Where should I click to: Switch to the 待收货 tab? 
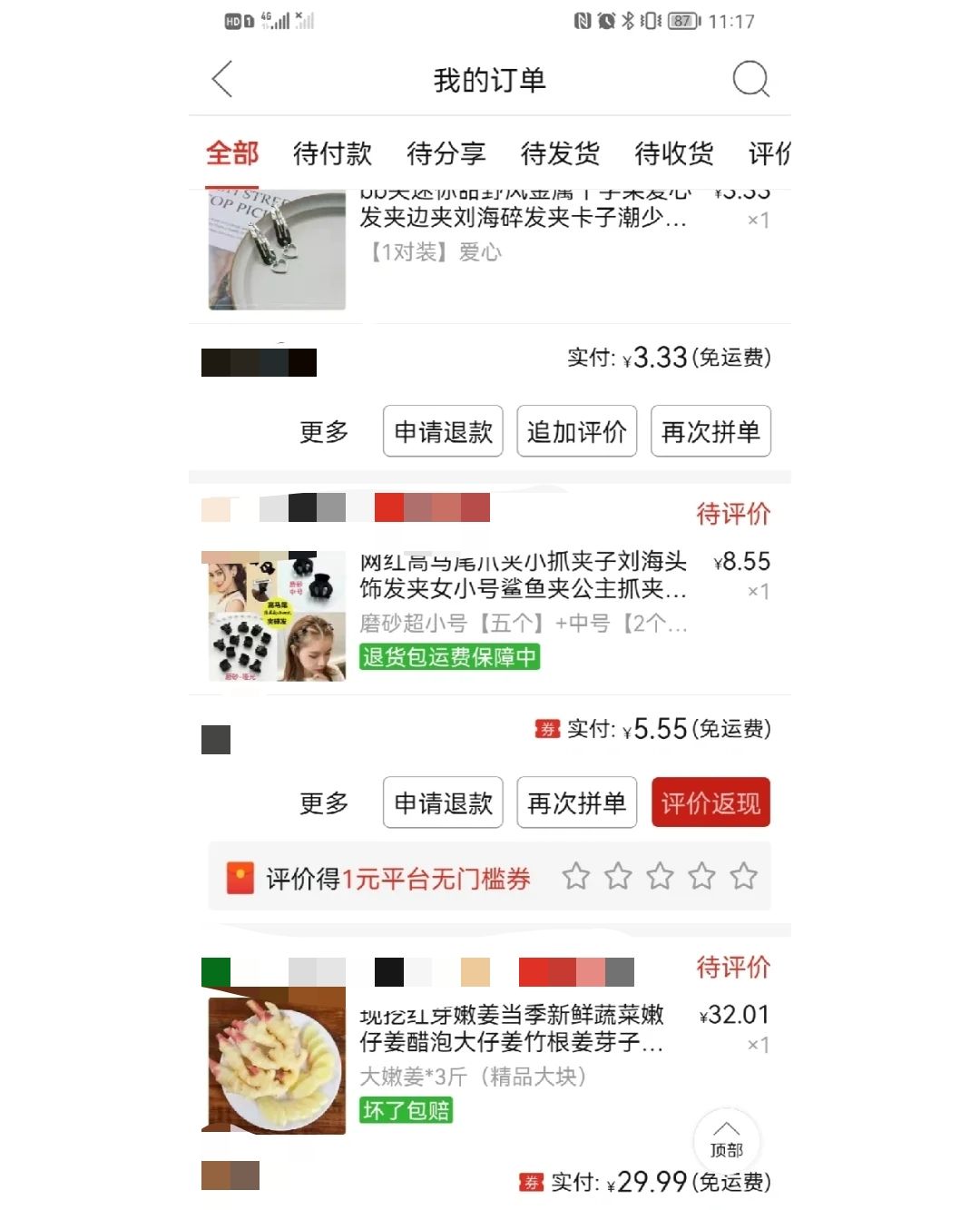pos(673,153)
